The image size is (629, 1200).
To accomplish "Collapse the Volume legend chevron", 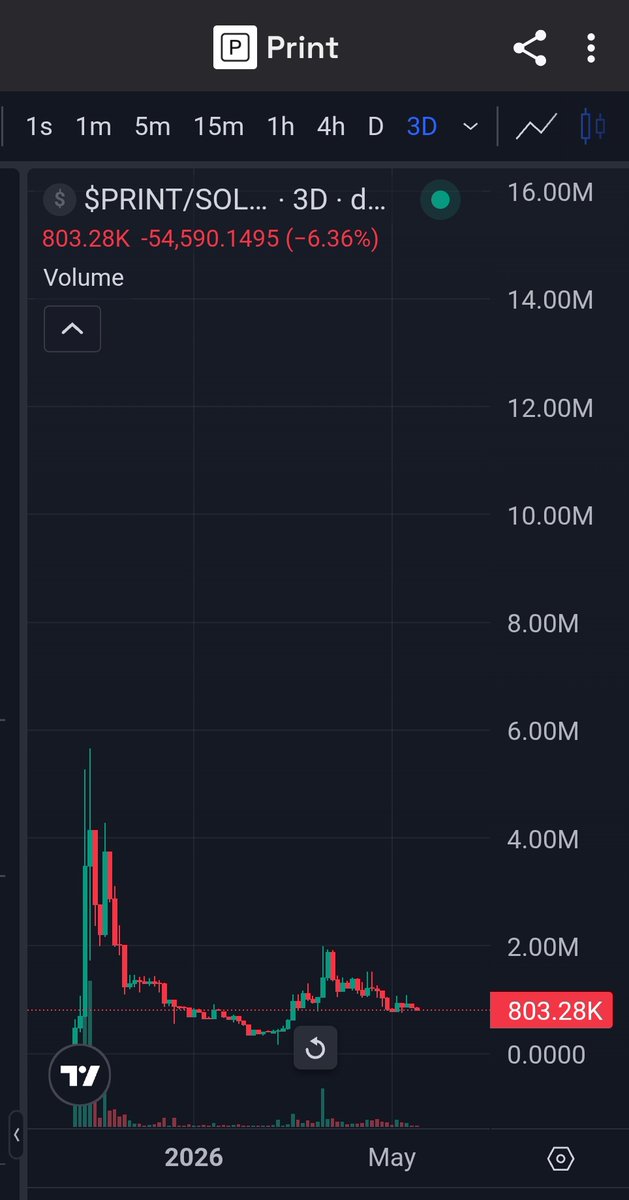I will (72, 328).
